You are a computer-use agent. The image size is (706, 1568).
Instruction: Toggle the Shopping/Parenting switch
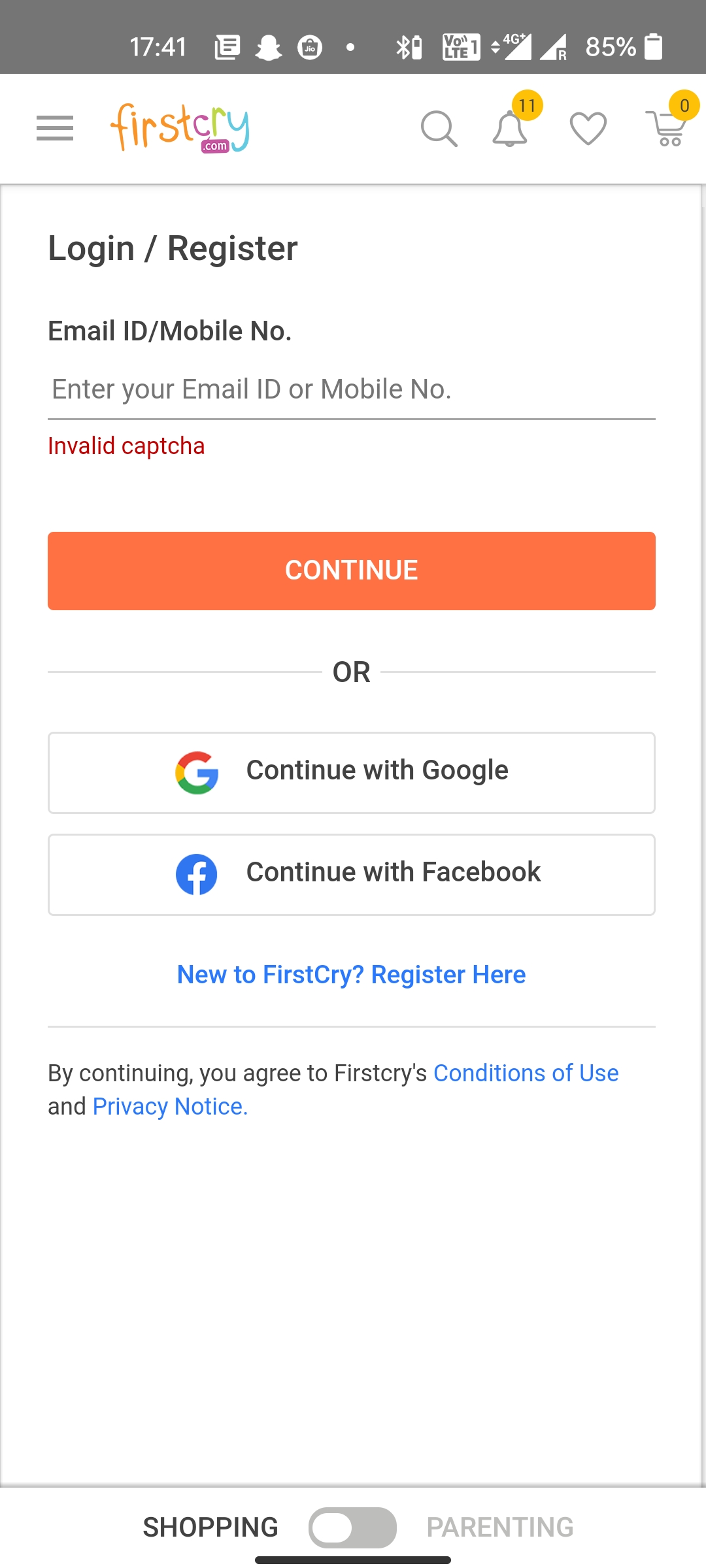[352, 1527]
